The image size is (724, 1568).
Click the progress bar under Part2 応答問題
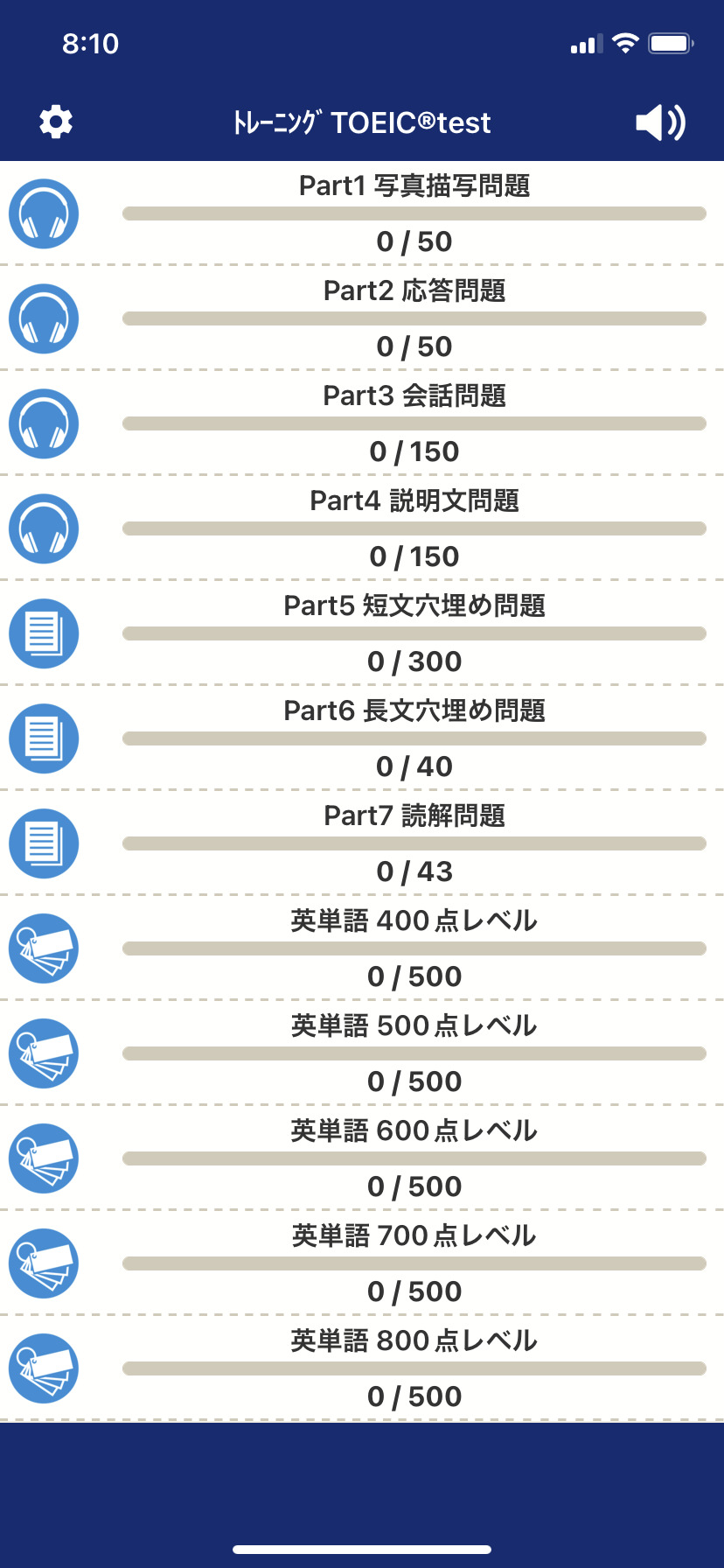click(414, 318)
